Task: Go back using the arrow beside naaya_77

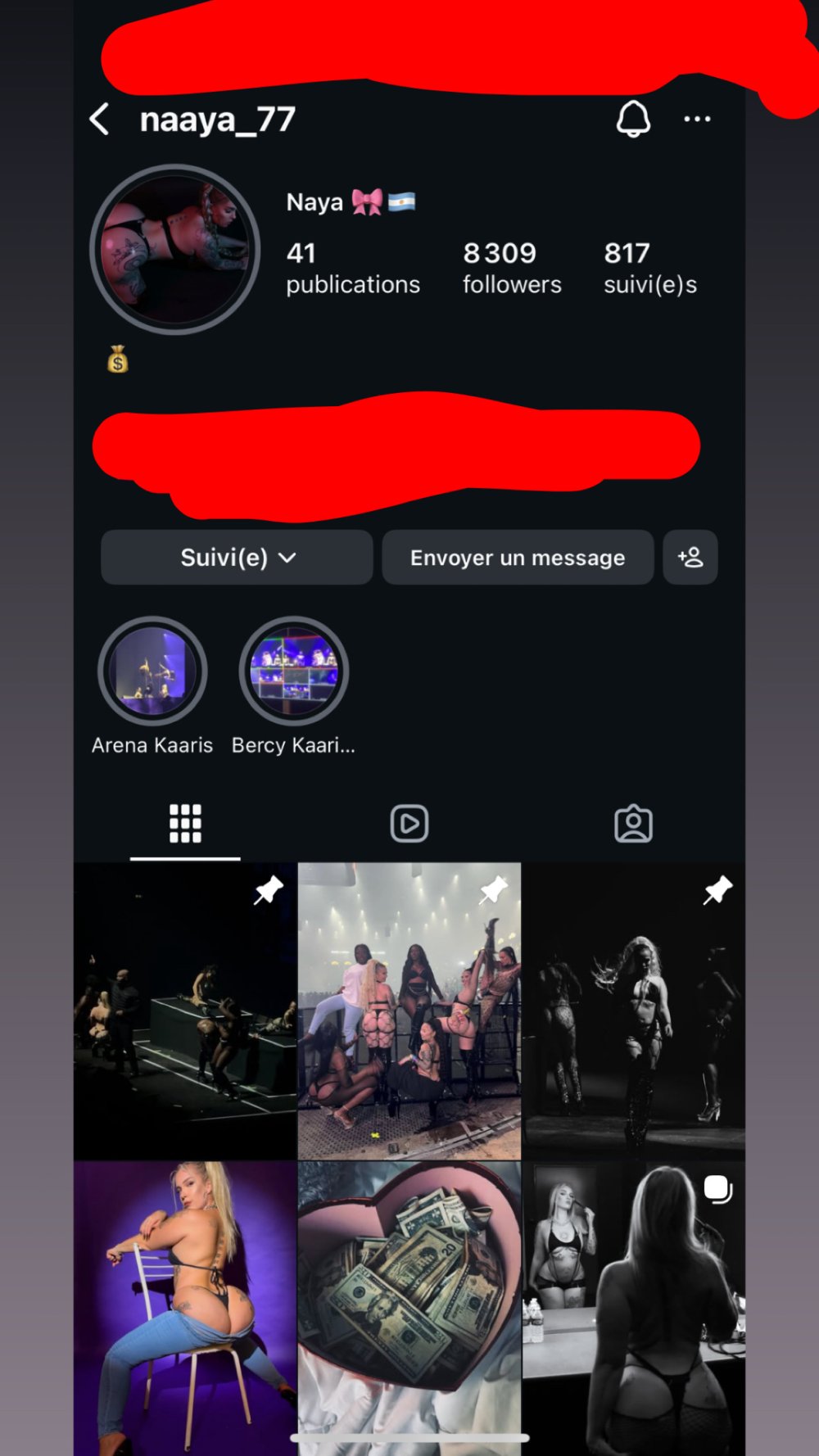Action: (100, 120)
